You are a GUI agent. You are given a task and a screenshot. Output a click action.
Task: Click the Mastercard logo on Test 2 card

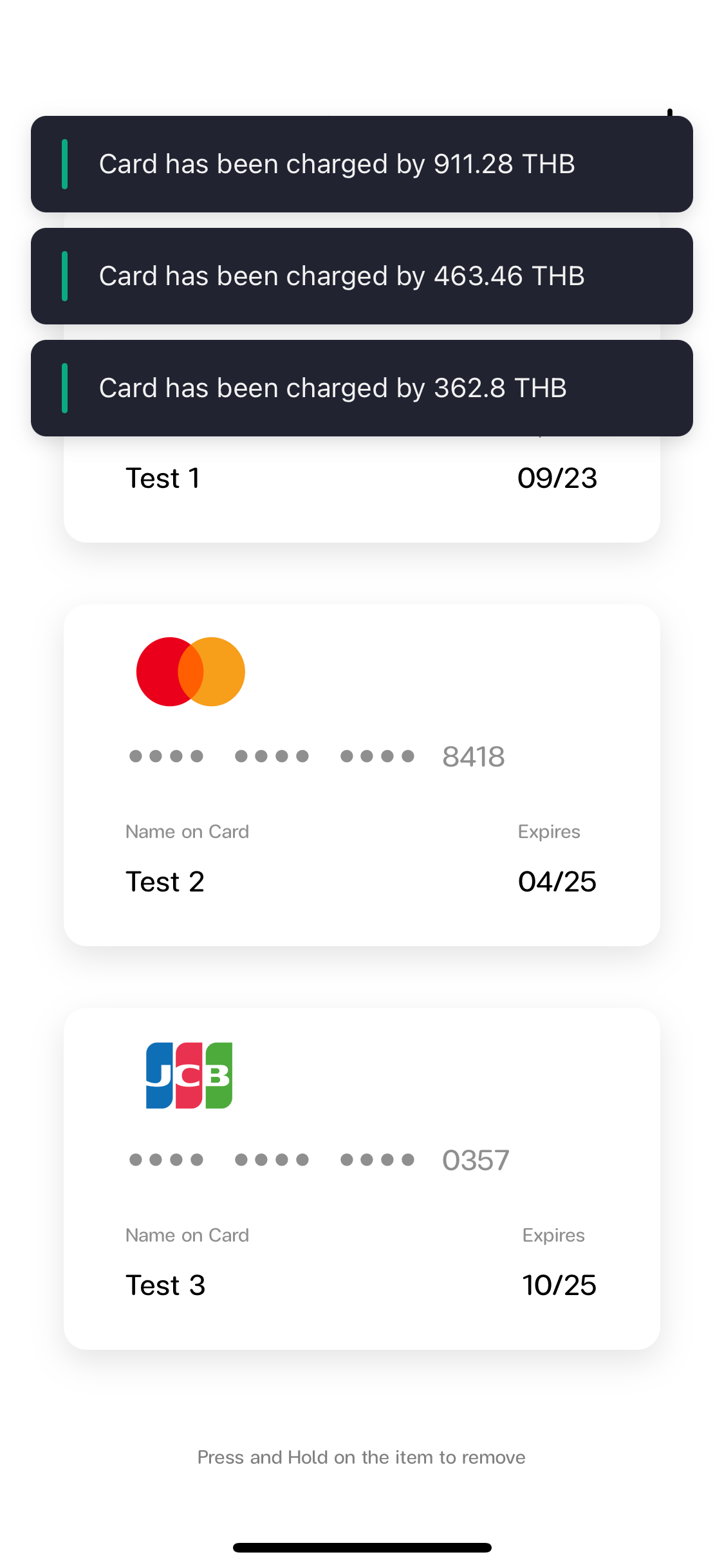click(189, 671)
